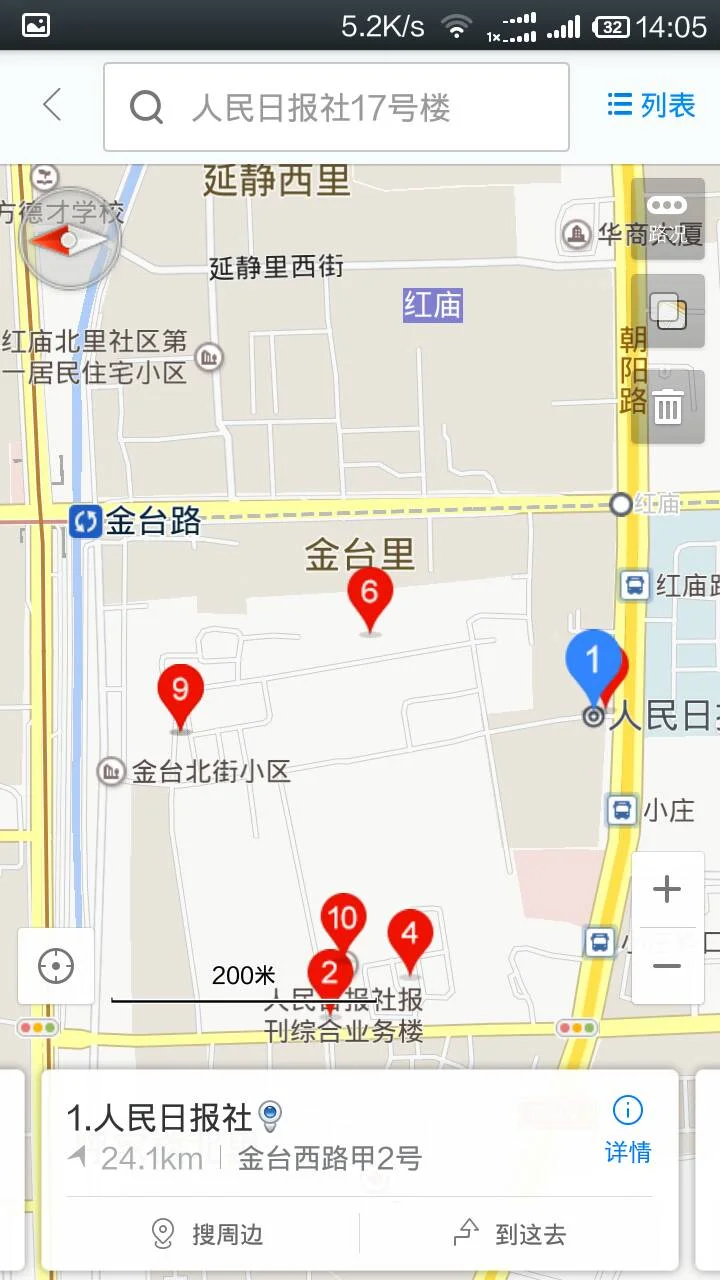
Task: Open the info icon on the result card
Action: click(626, 1110)
